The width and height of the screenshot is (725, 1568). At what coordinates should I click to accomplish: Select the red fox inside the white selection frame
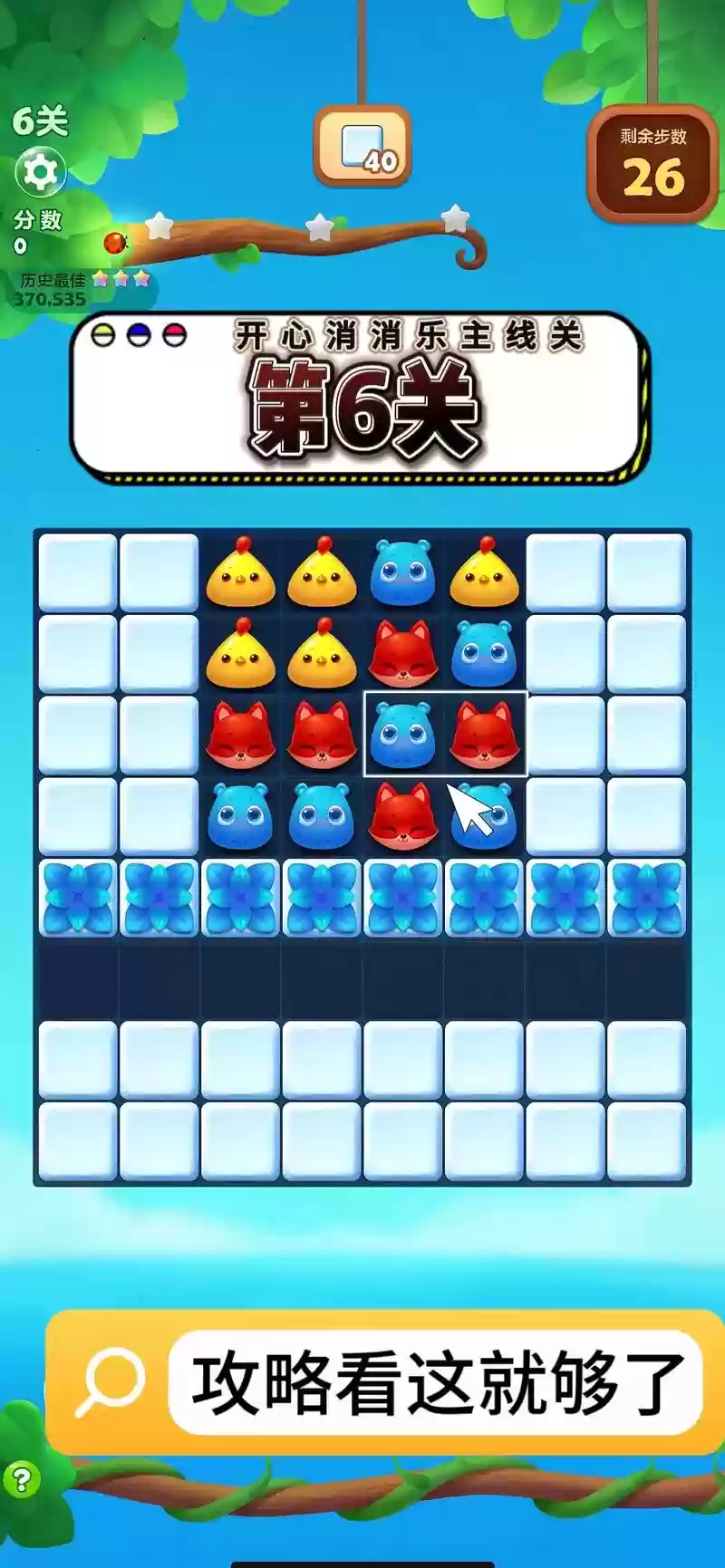485,734
